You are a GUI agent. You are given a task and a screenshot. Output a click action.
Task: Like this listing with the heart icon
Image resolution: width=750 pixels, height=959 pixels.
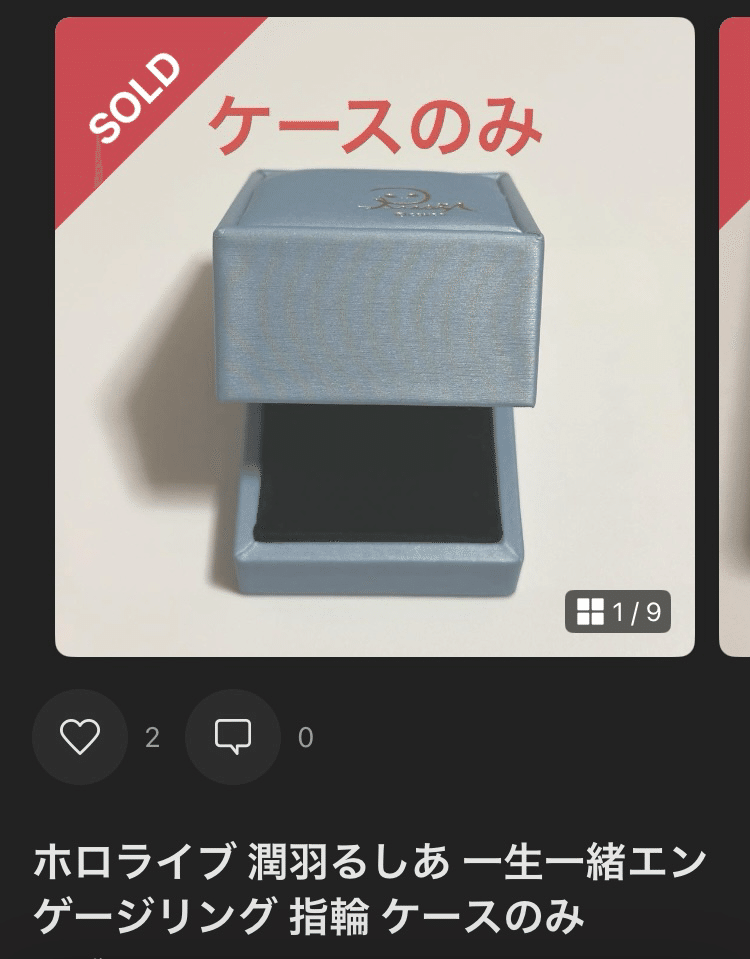pos(80,737)
